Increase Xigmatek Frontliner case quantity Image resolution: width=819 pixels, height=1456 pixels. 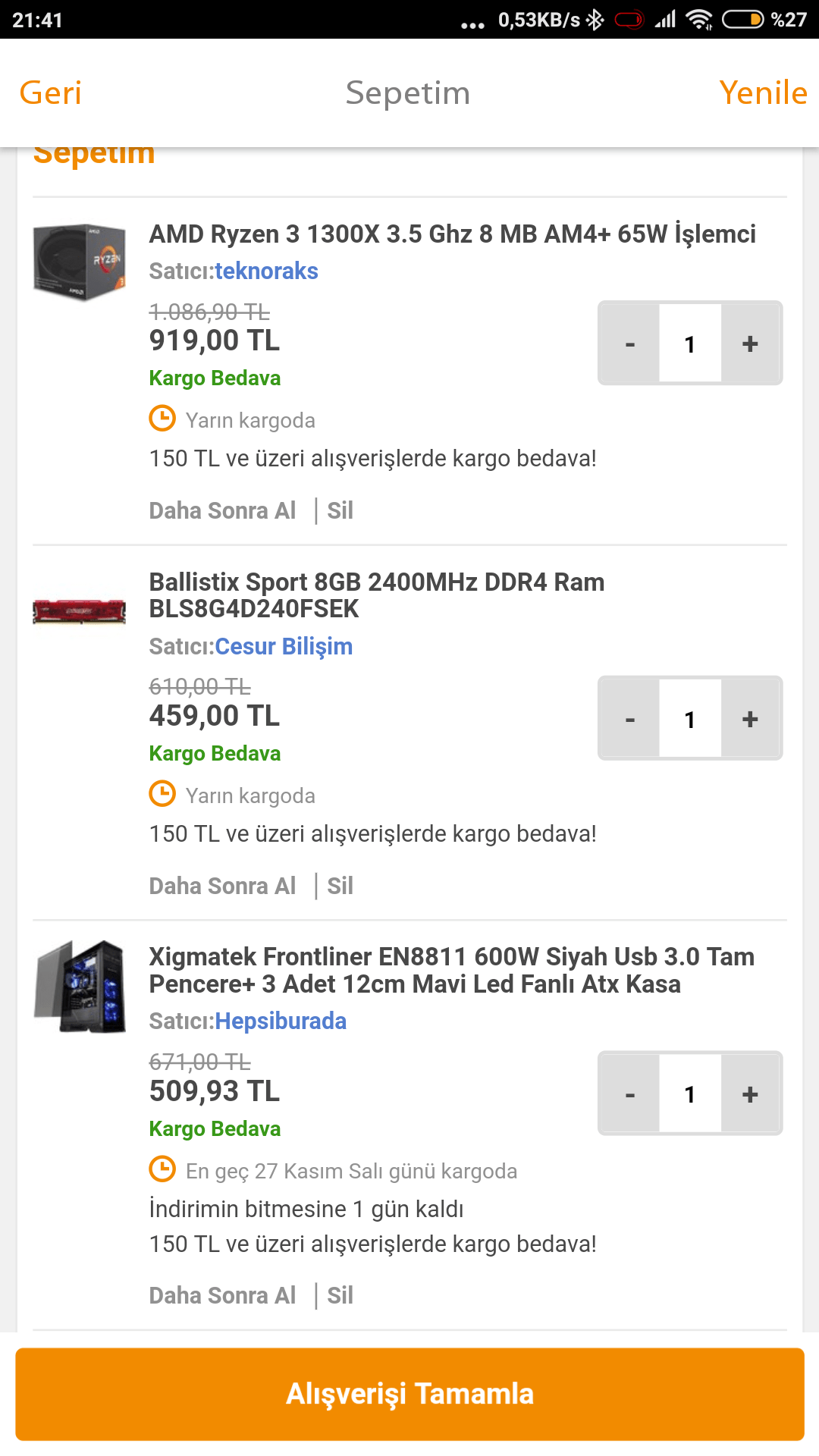[750, 1094]
